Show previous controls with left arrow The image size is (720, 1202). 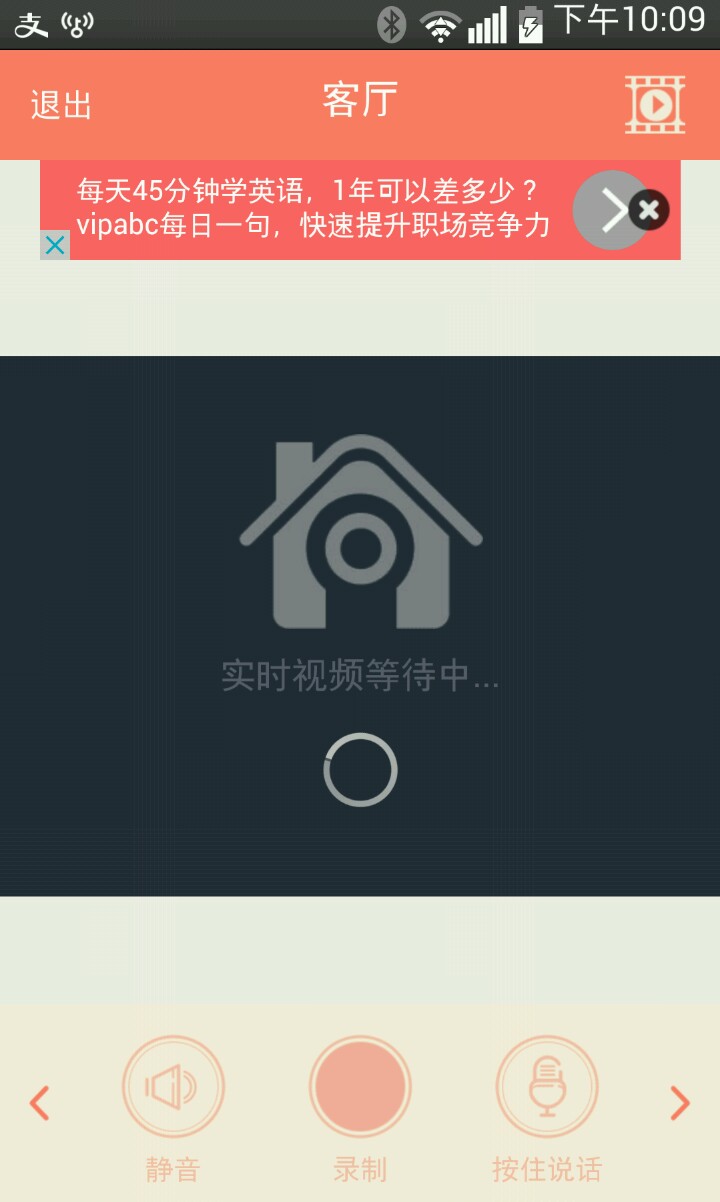click(39, 1103)
